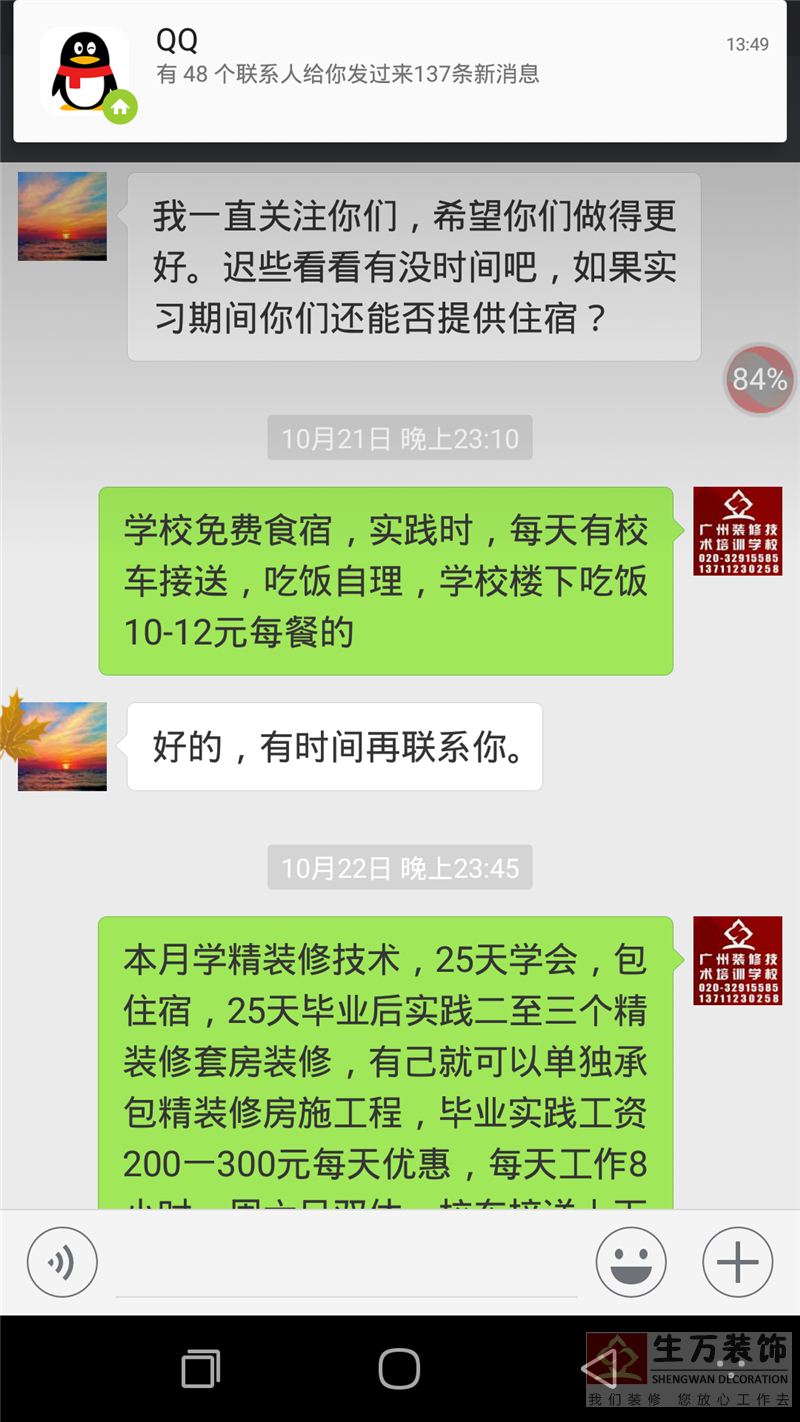Image resolution: width=800 pixels, height=1422 pixels.
Task: Open the QQ new messages notification
Action: point(400,72)
